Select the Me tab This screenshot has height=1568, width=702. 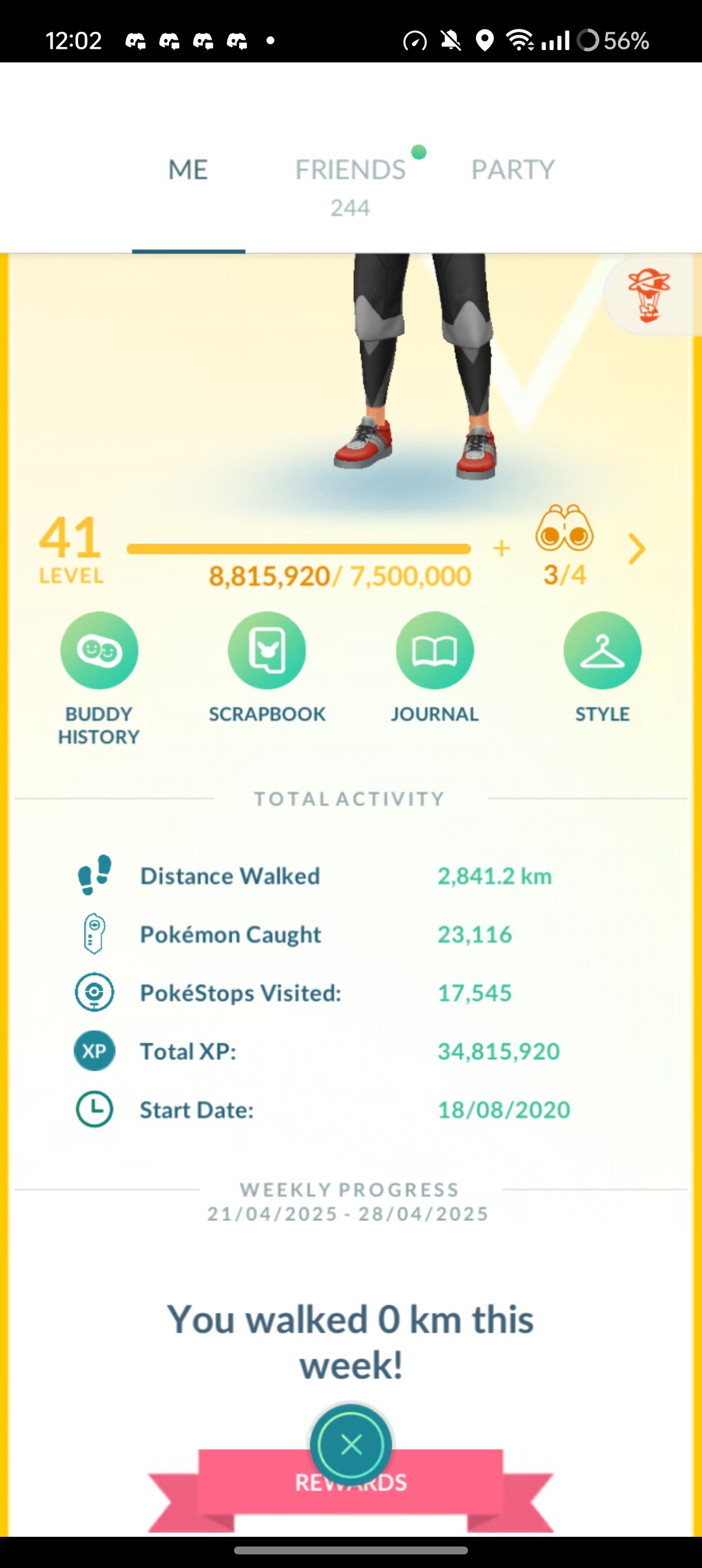188,170
